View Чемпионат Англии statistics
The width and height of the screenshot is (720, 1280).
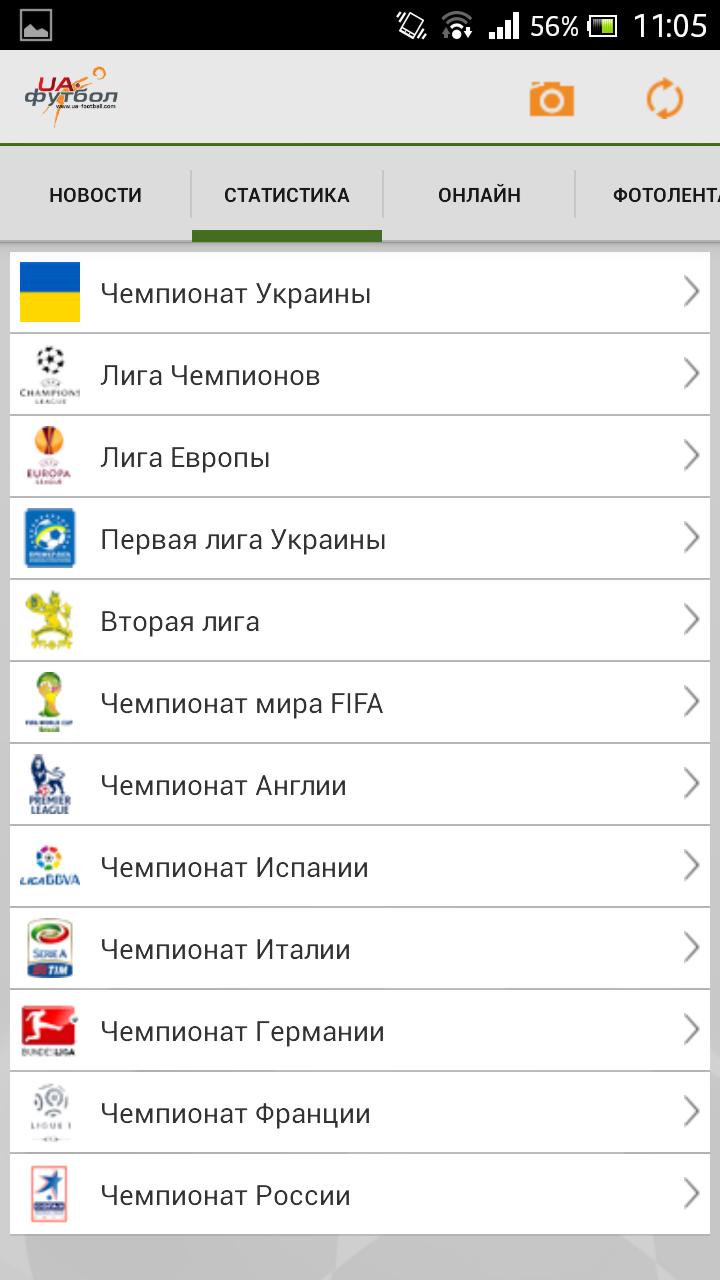(x=360, y=785)
